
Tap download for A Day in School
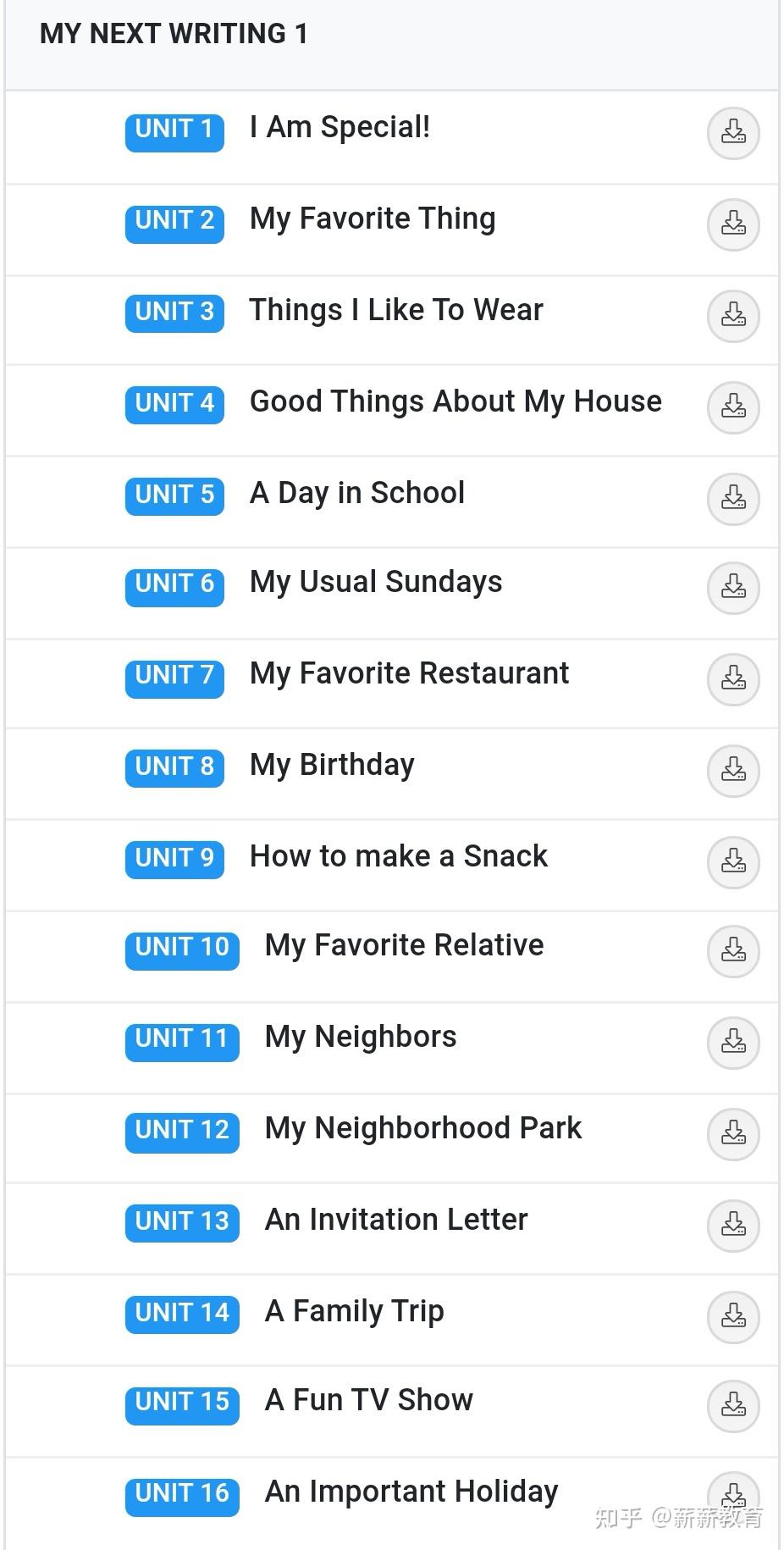pyautogui.click(x=733, y=498)
